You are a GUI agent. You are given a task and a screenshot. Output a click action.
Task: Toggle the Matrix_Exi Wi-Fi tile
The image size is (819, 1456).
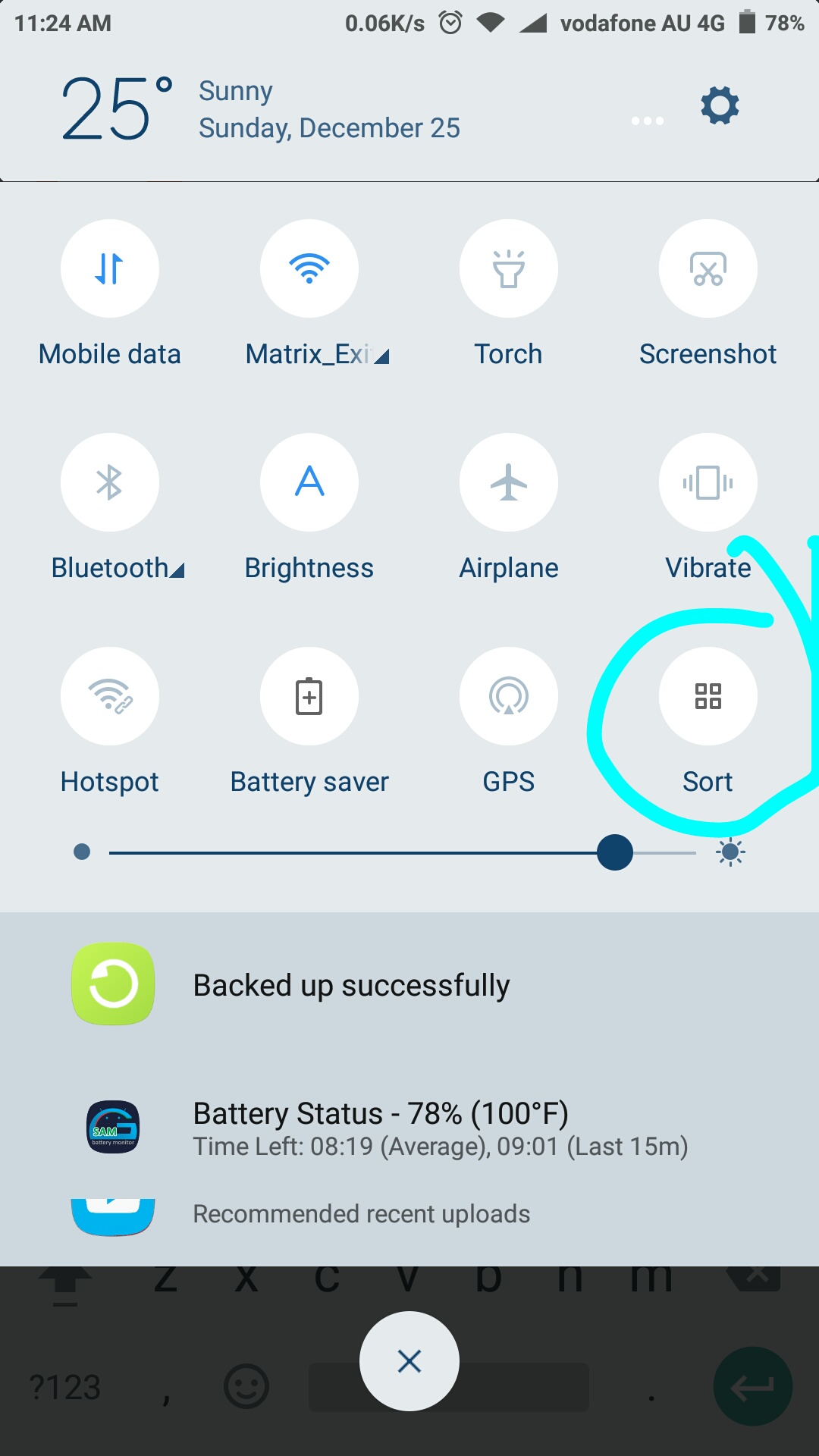click(309, 269)
